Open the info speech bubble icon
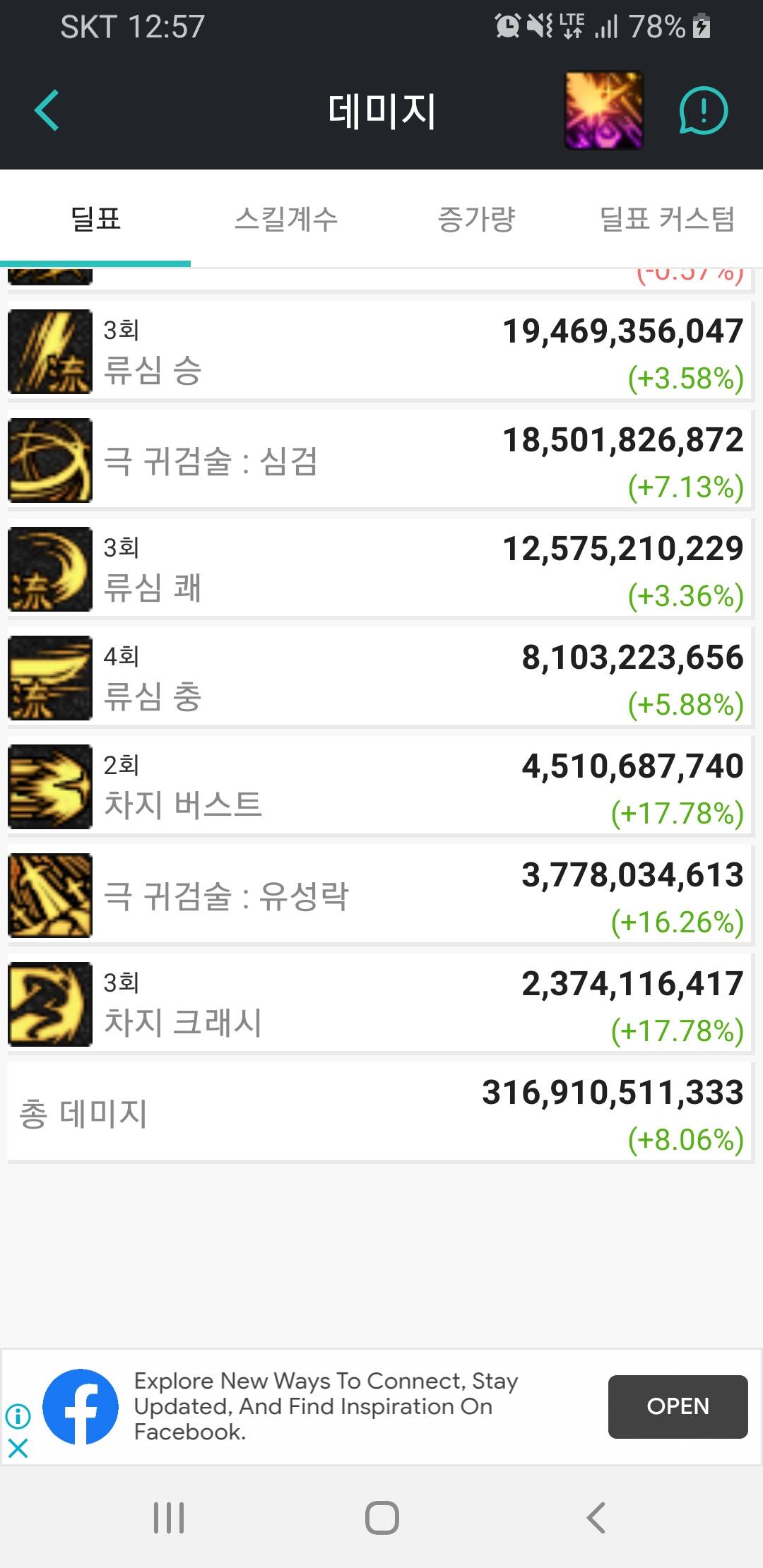The width and height of the screenshot is (763, 1568). tap(703, 111)
